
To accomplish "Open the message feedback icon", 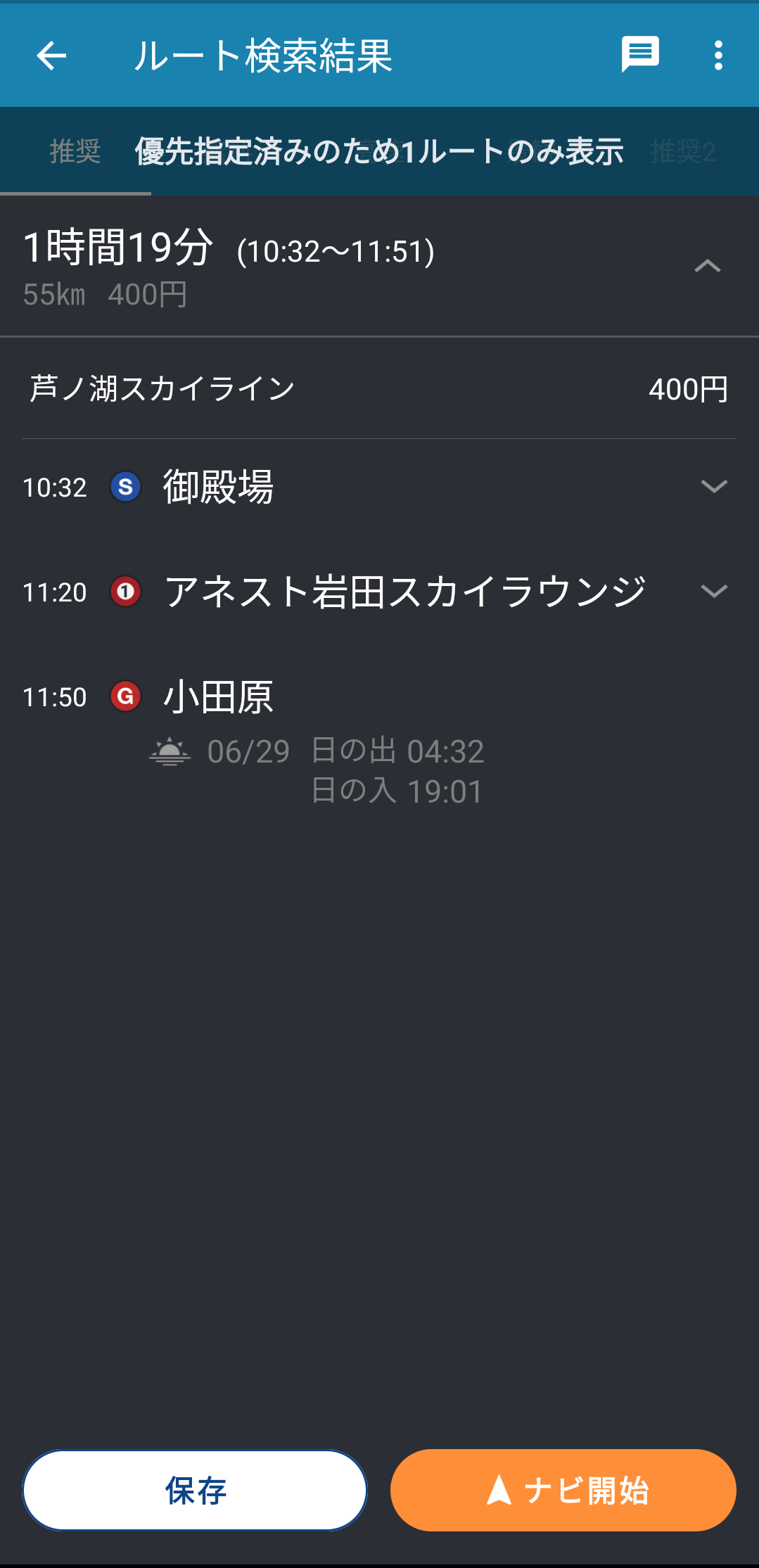I will coord(639,55).
